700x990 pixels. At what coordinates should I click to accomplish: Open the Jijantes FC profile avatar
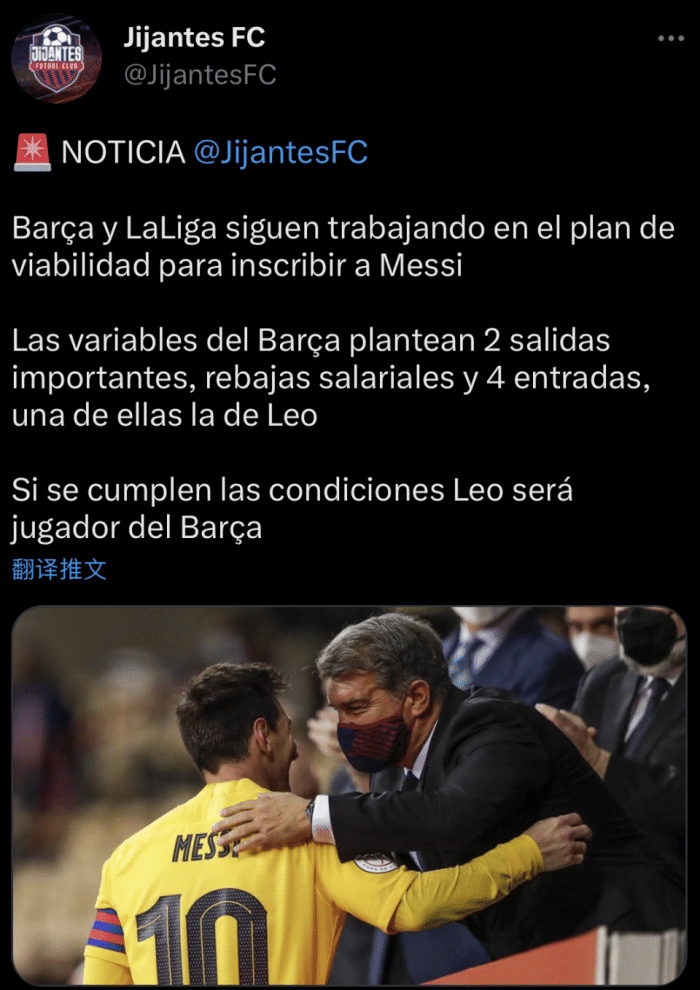(56, 58)
